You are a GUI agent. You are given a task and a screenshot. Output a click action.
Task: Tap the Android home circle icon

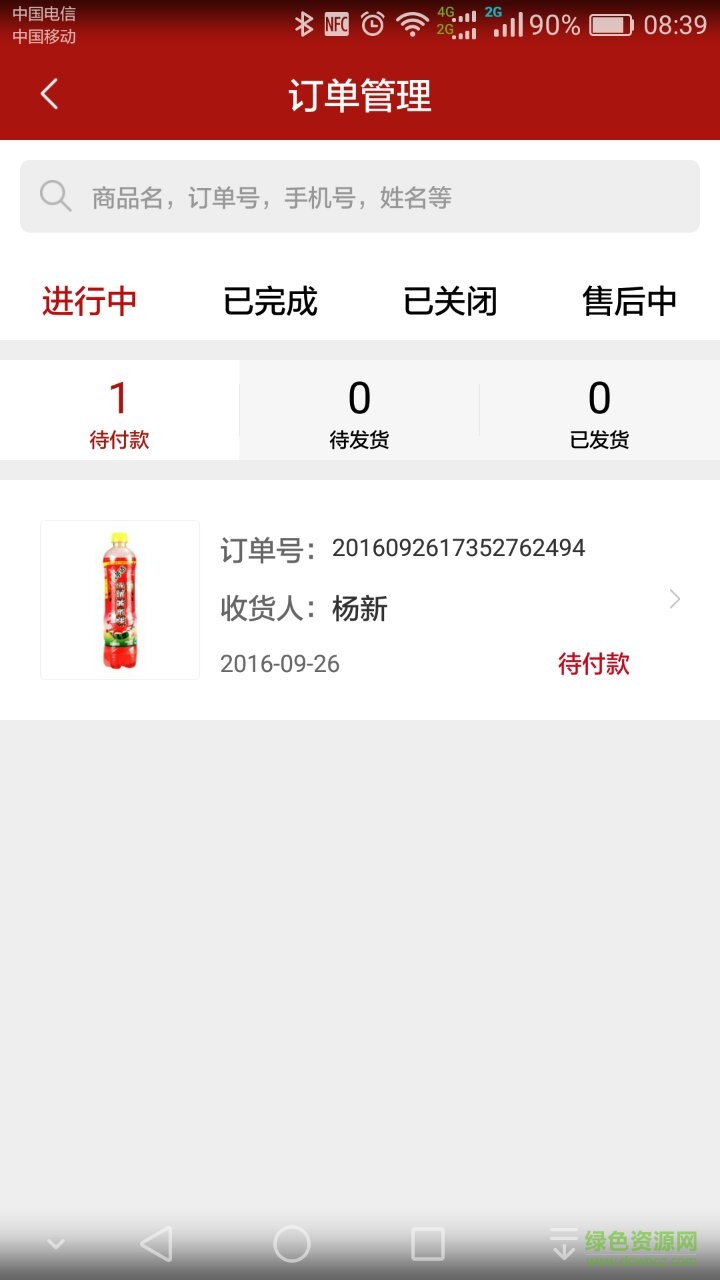click(292, 1243)
